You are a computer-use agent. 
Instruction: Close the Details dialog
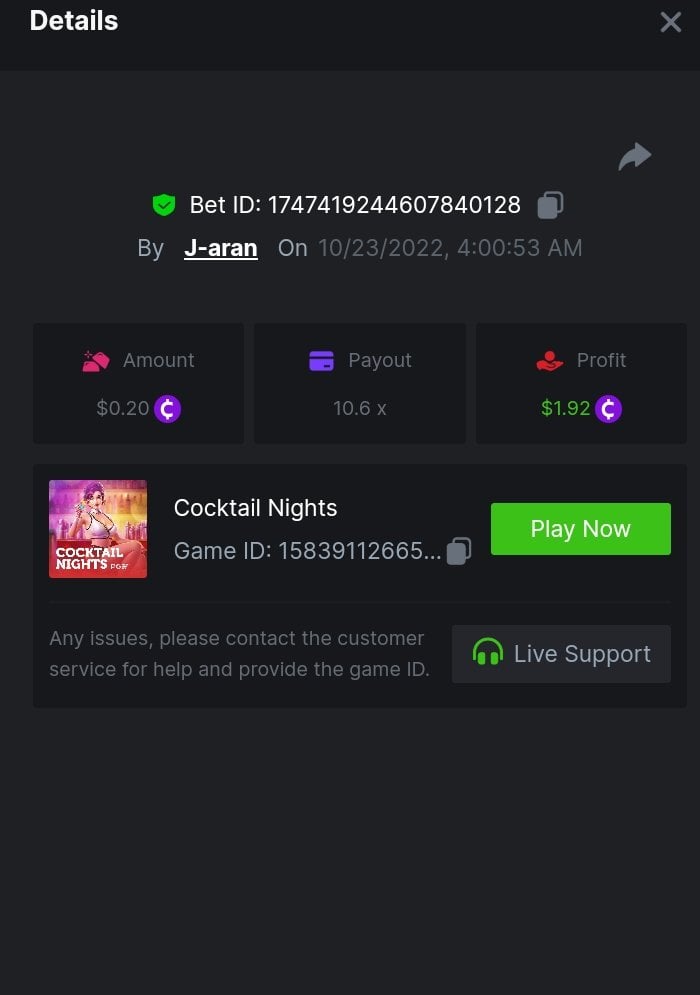[x=670, y=22]
